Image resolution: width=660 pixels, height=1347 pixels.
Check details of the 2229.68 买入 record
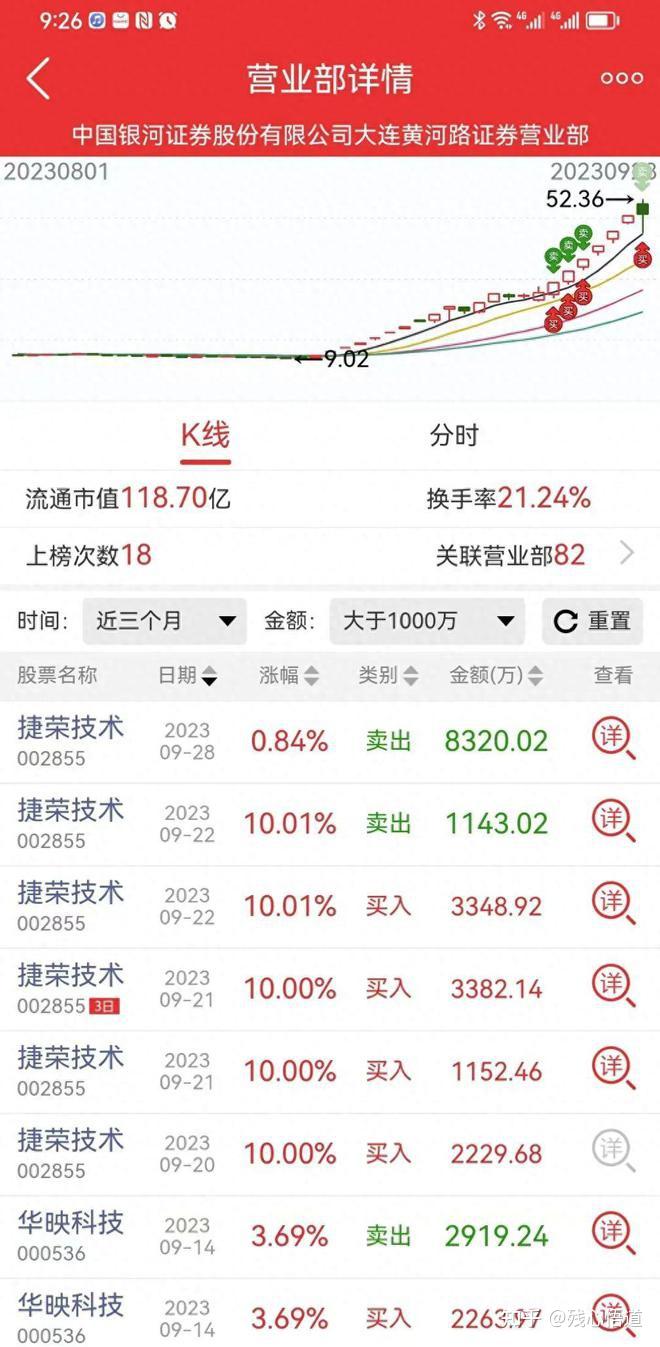[x=612, y=1153]
